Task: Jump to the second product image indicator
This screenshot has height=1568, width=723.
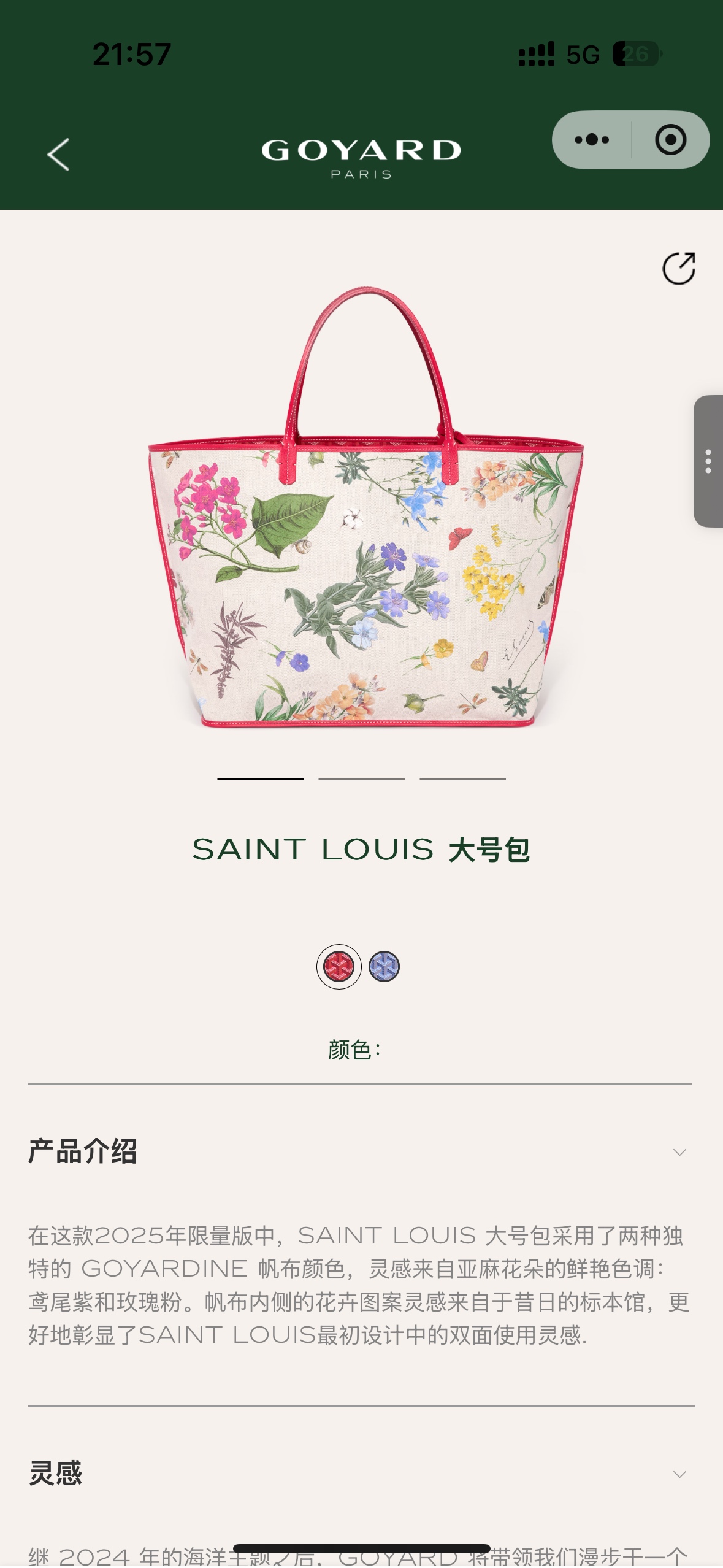Action: [362, 779]
